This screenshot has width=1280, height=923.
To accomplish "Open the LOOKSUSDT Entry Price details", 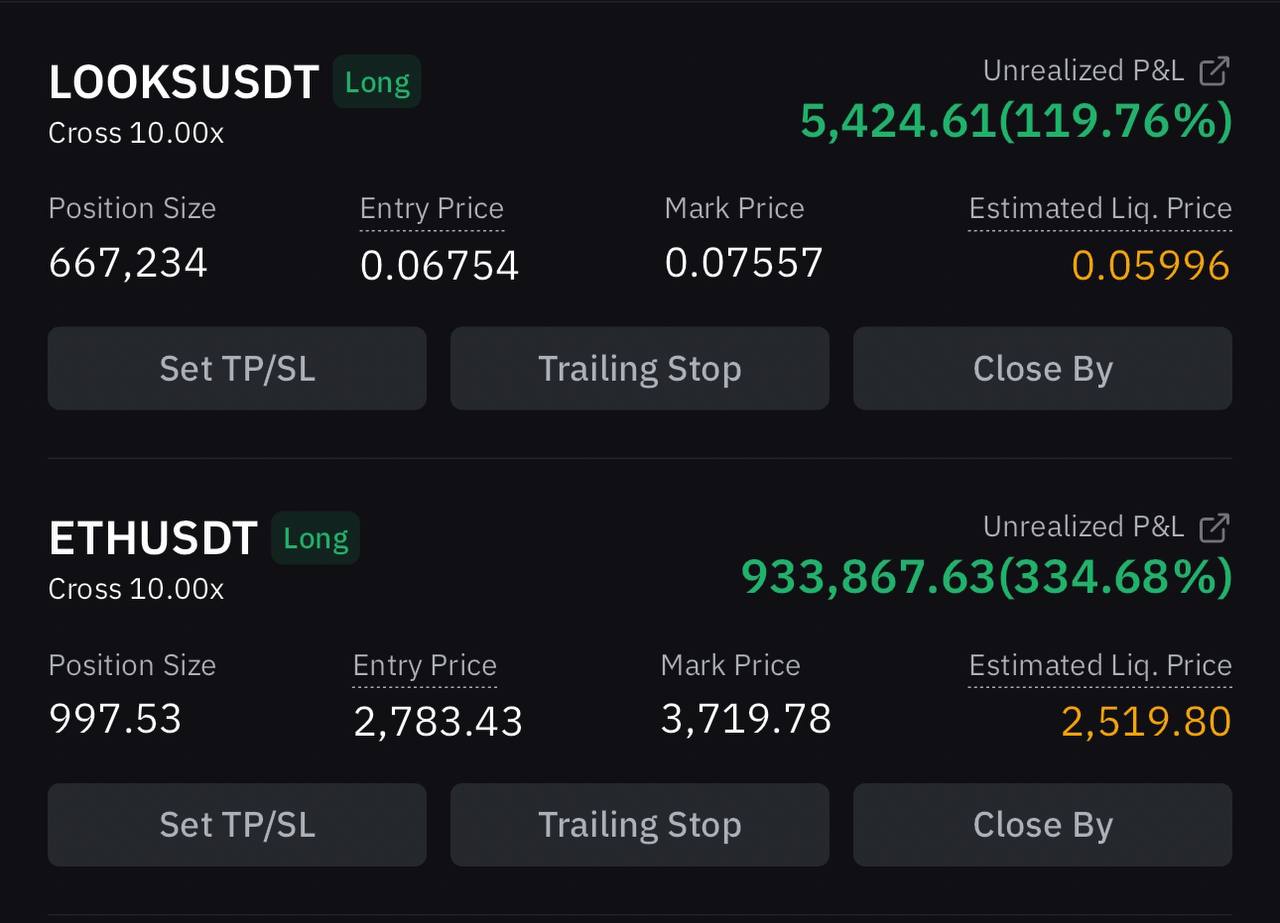I will coord(431,209).
